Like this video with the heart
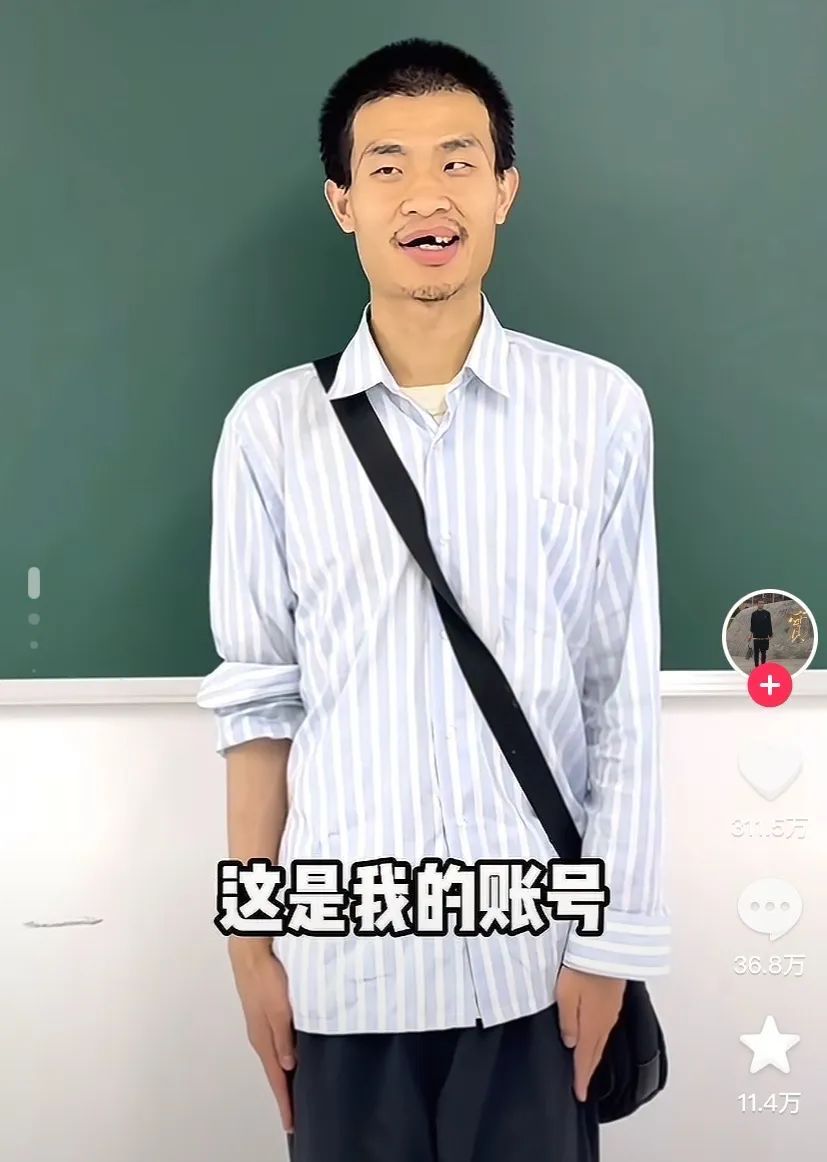Viewport: 827px width, 1162px height. (x=769, y=771)
